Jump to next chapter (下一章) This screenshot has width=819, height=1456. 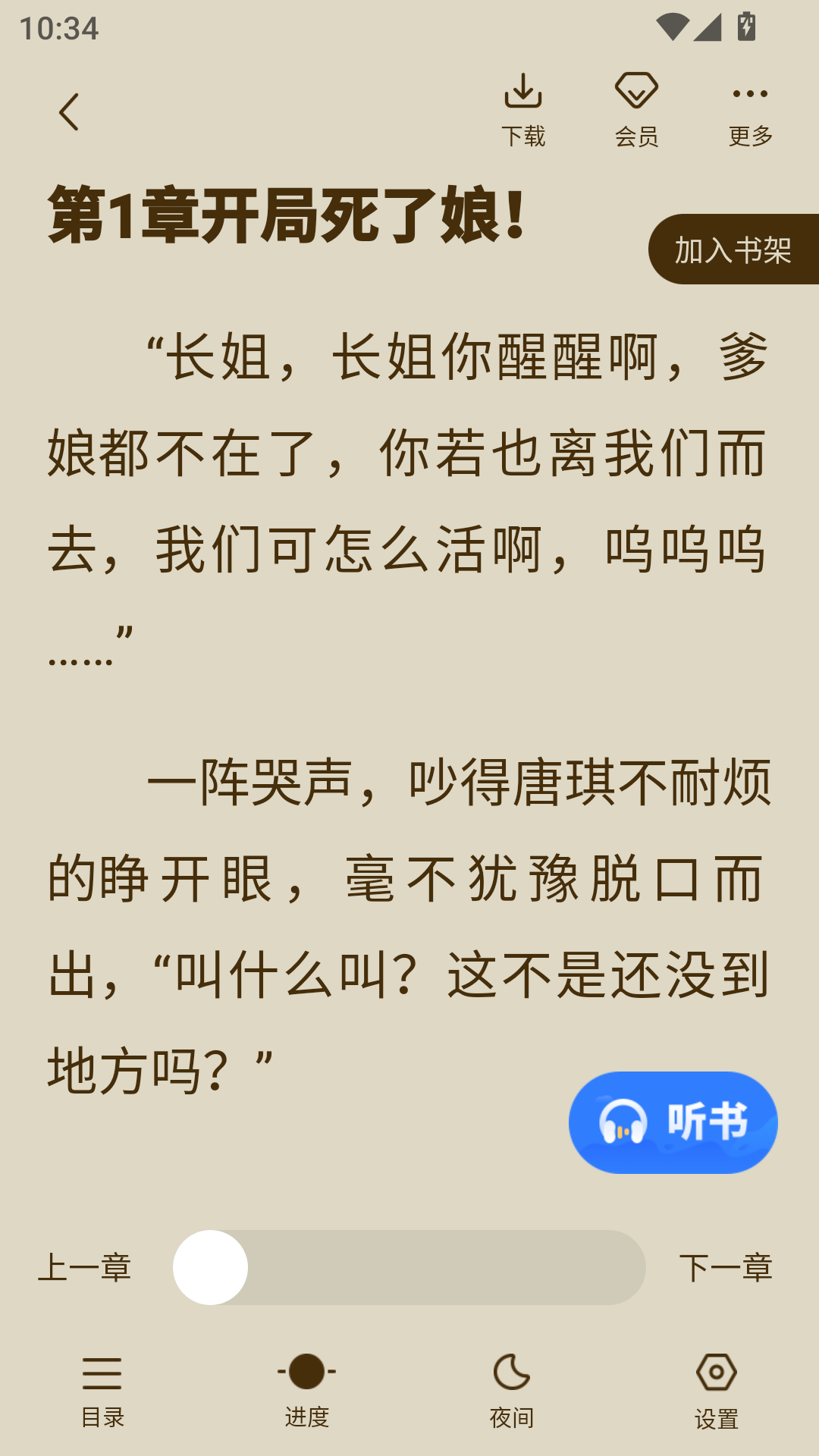[x=726, y=1268]
